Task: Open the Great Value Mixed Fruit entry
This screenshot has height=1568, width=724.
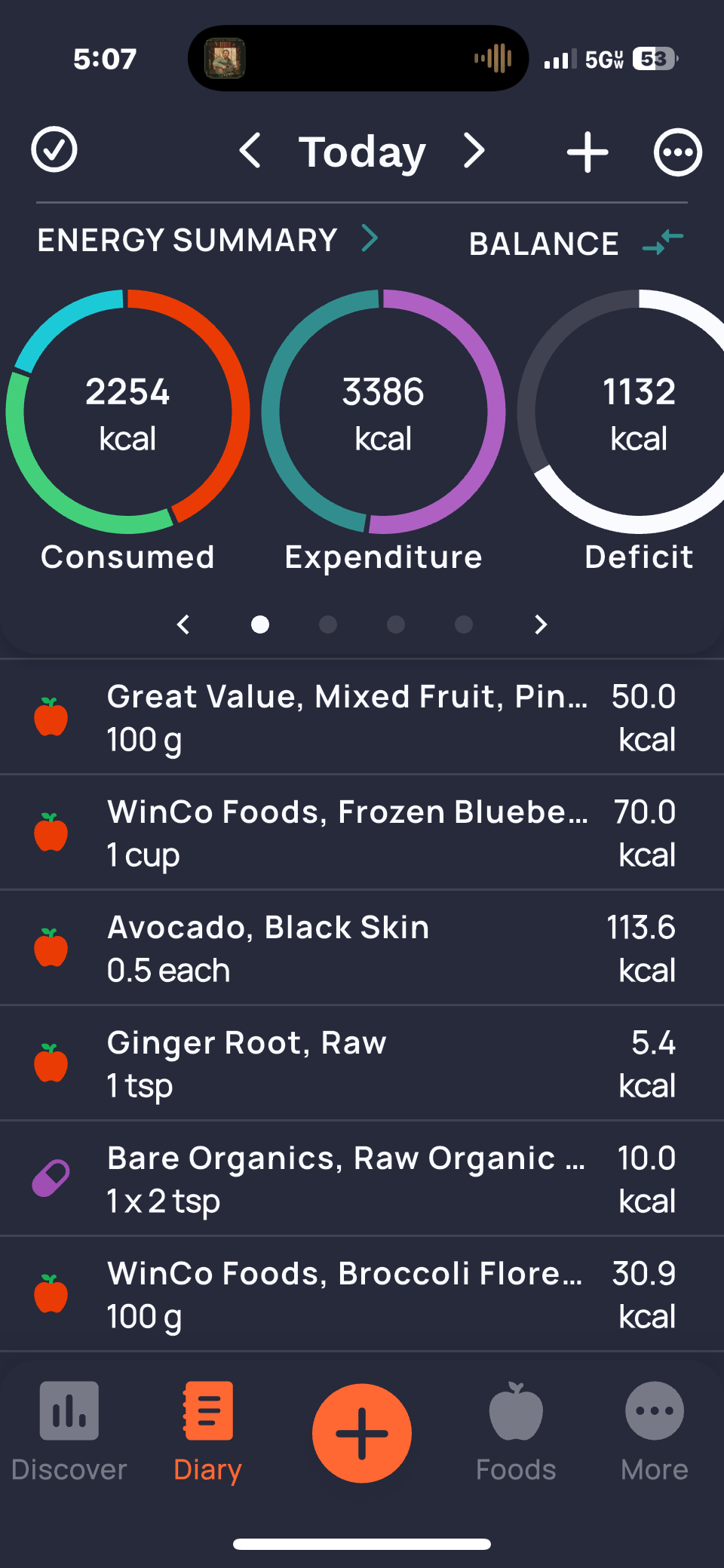Action: 362,717
